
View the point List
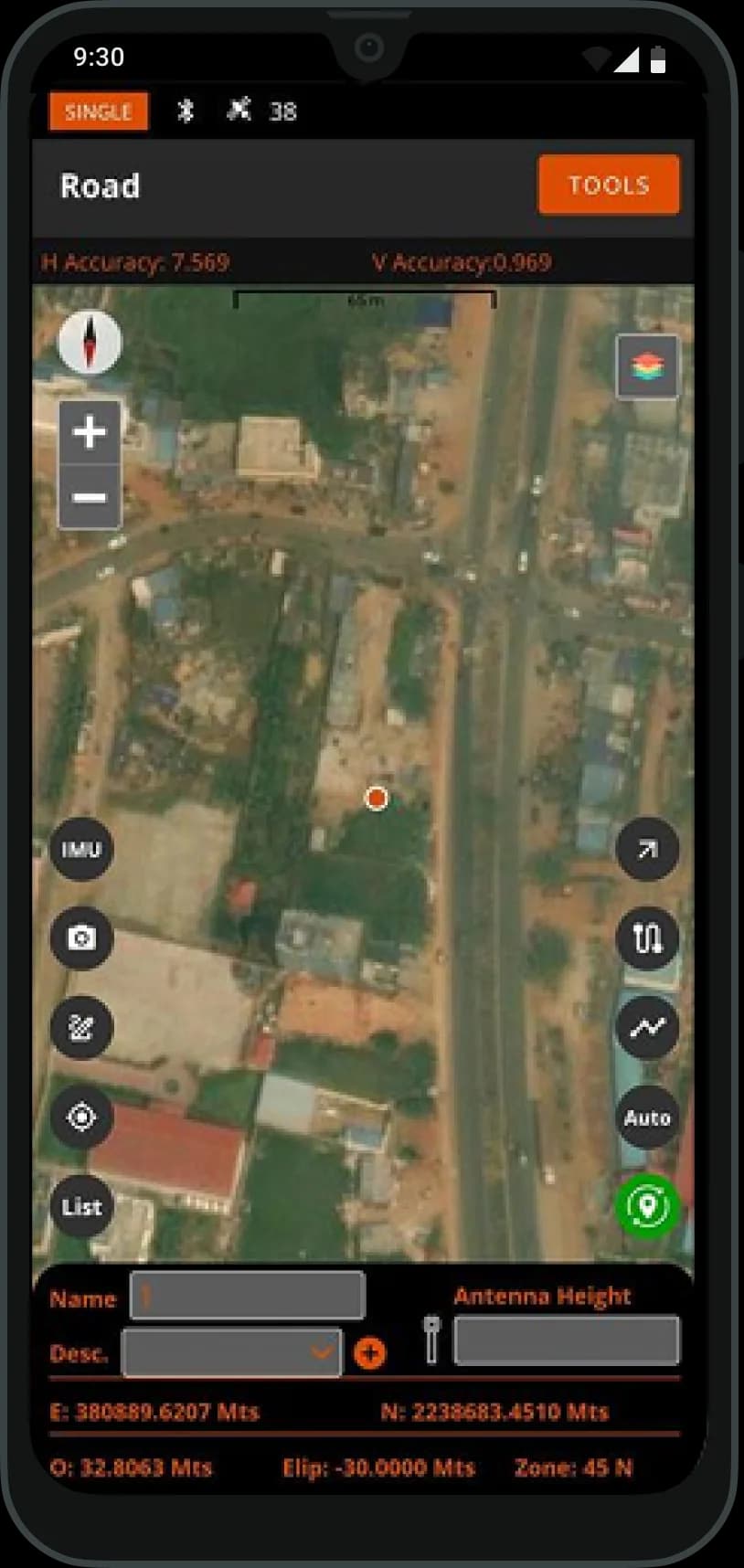(x=80, y=1206)
